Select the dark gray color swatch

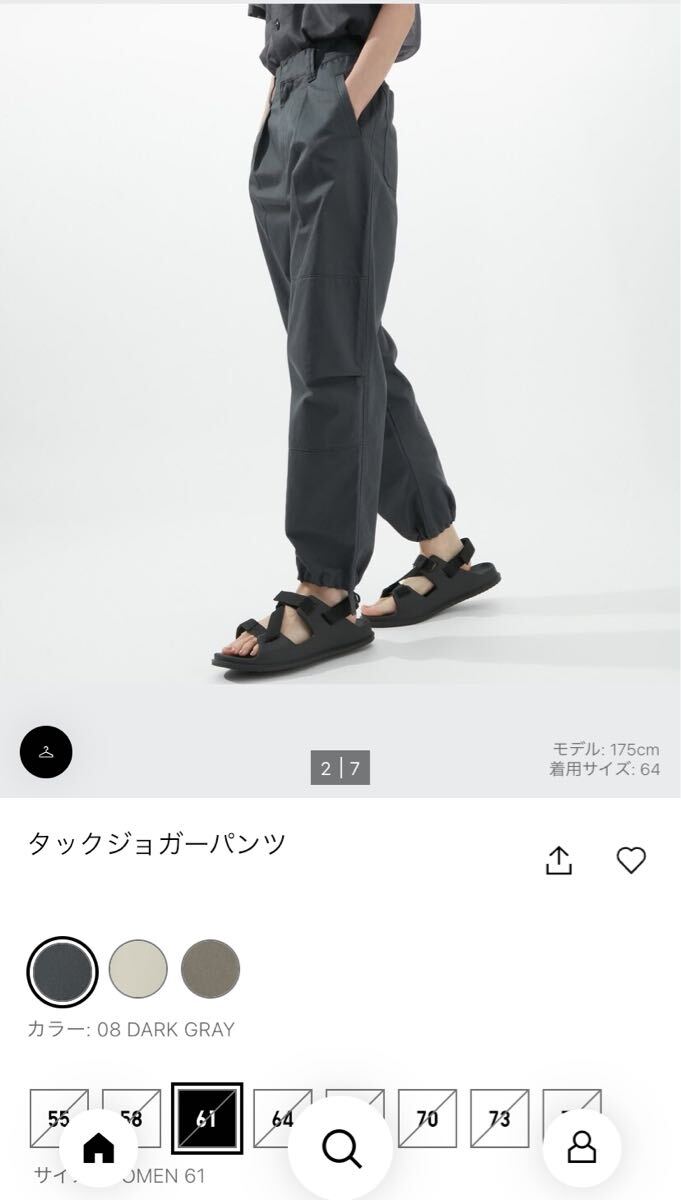pos(62,969)
